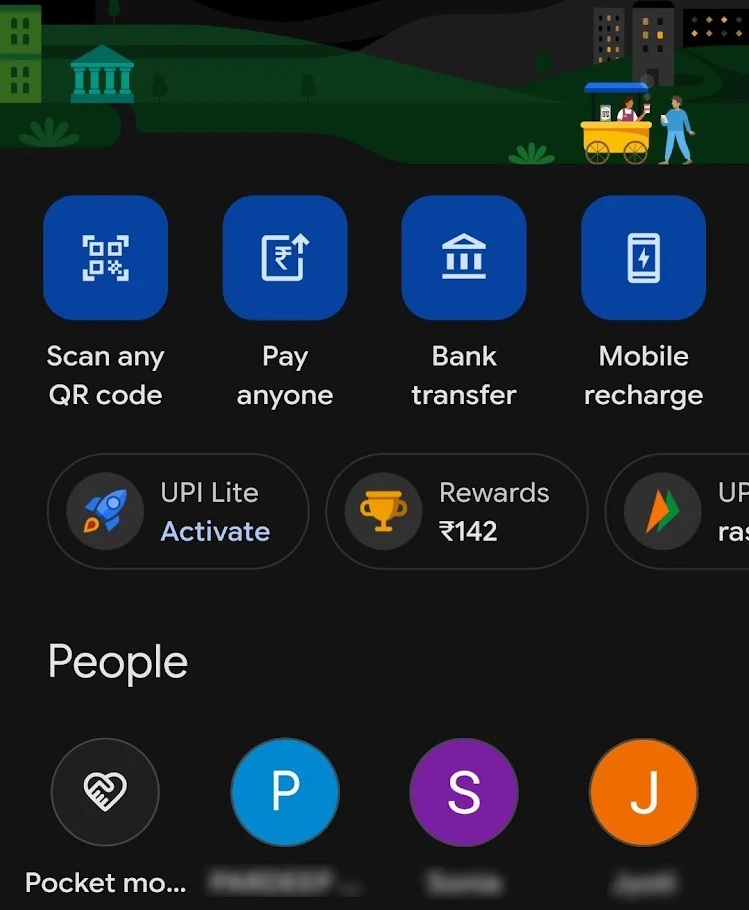View Rewards ₹142 chip
Viewport: 749px width, 910px height.
point(457,512)
